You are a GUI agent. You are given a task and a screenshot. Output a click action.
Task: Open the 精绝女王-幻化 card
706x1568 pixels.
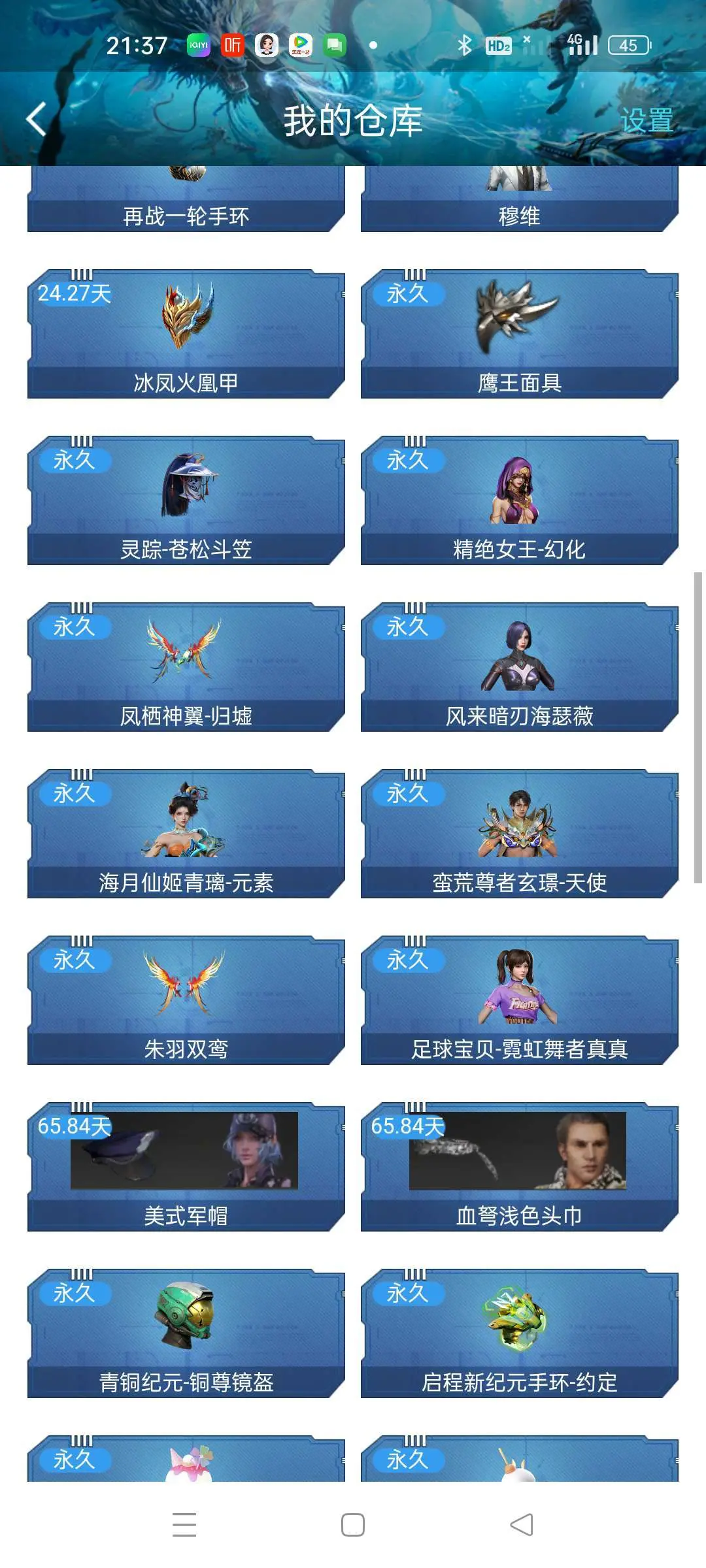pyautogui.click(x=519, y=500)
